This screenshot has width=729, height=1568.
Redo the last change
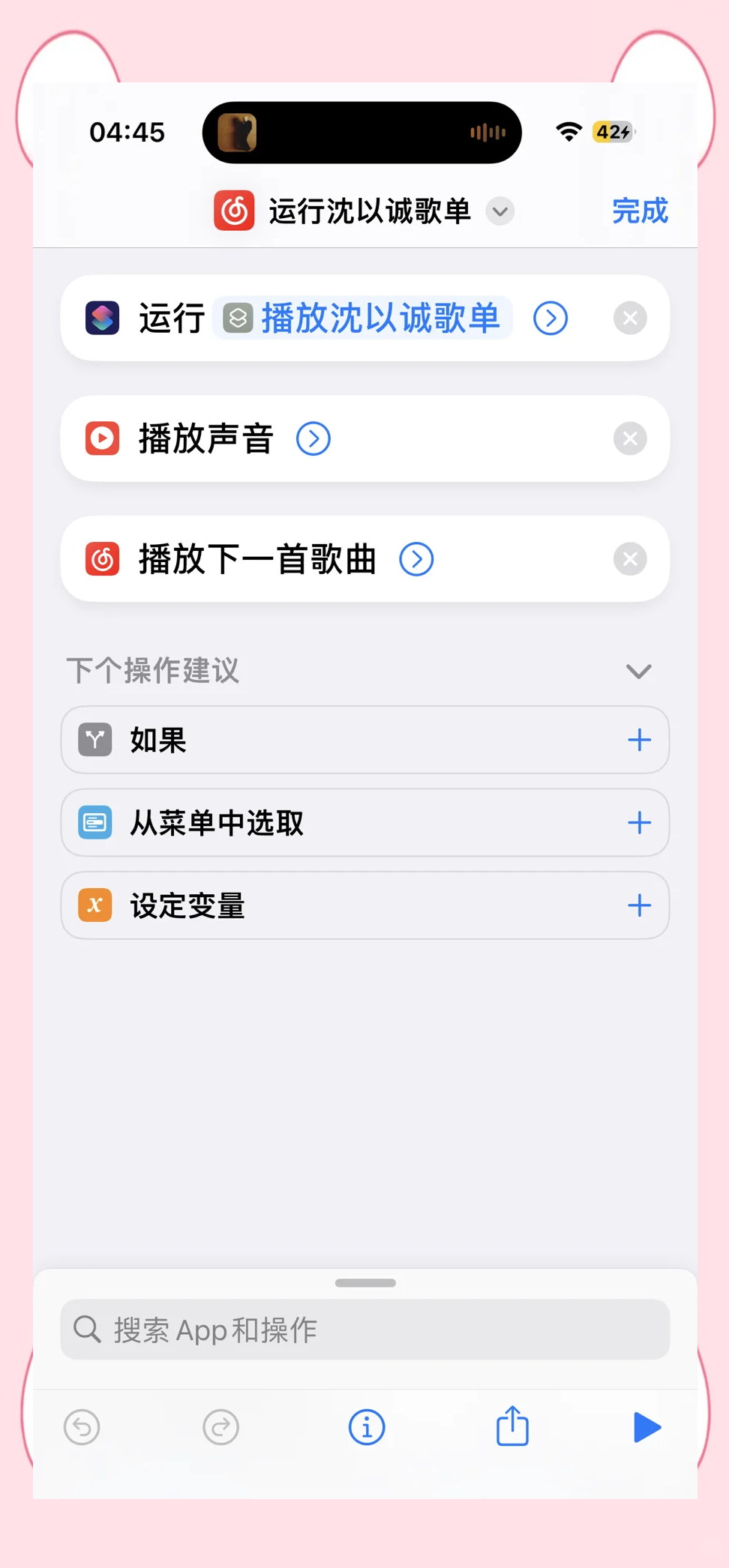pyautogui.click(x=221, y=1427)
